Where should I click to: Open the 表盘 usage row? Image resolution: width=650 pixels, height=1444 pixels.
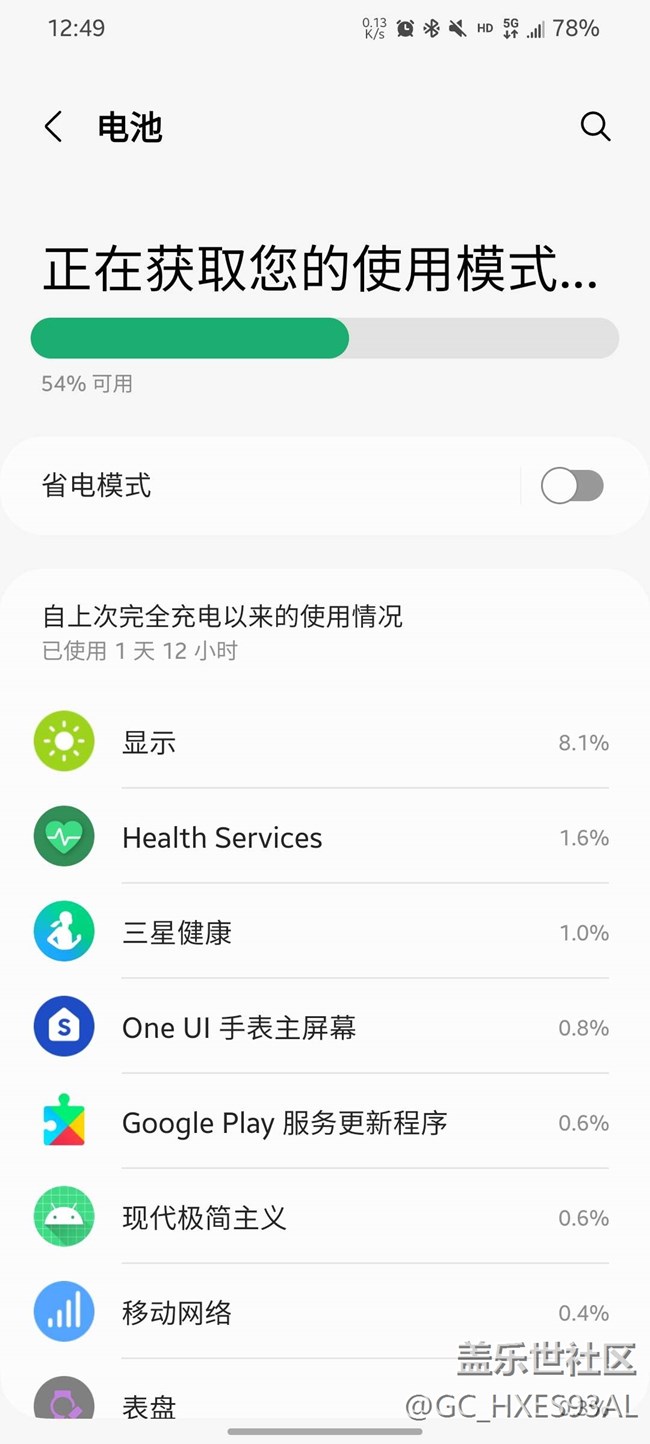pyautogui.click(x=300, y=1404)
